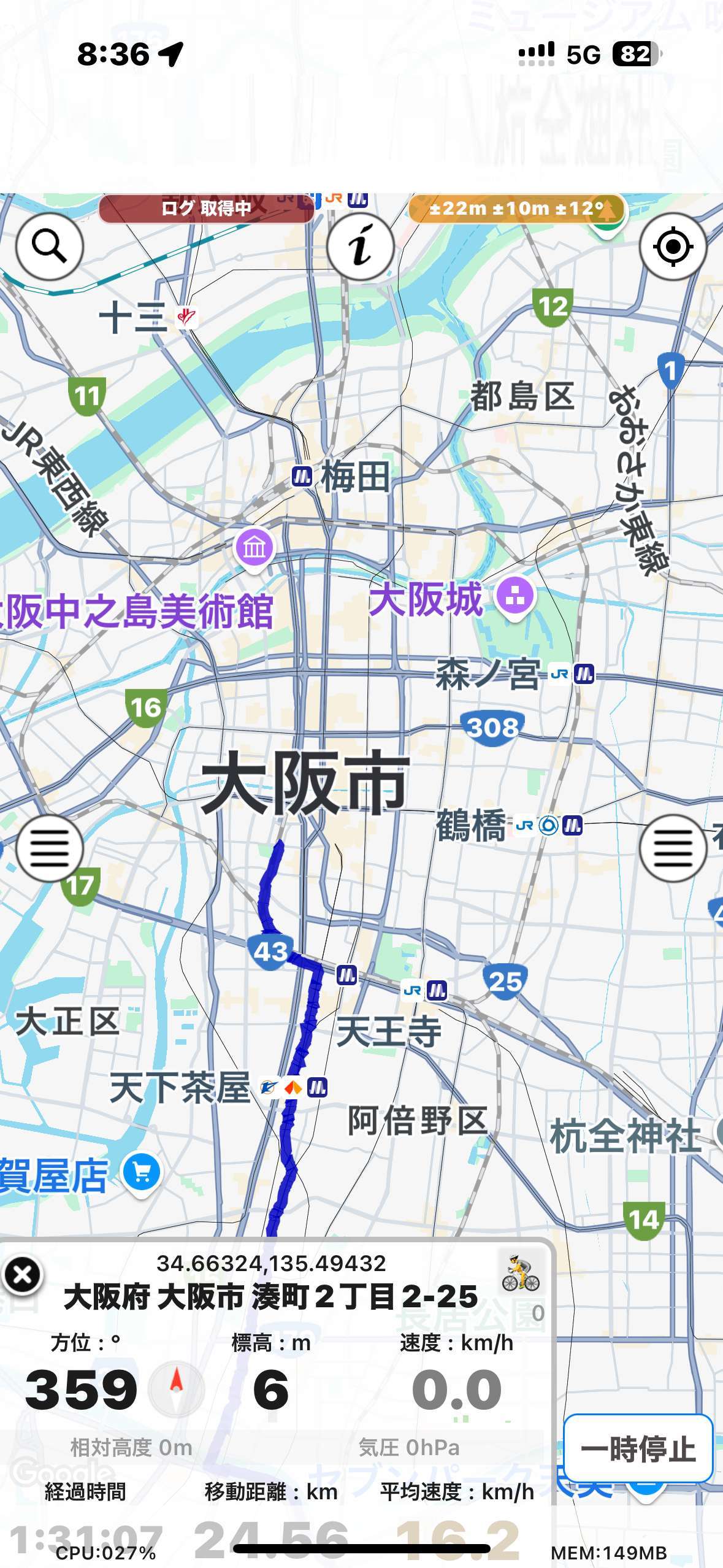Tap the compass heading indicator

click(x=177, y=1389)
